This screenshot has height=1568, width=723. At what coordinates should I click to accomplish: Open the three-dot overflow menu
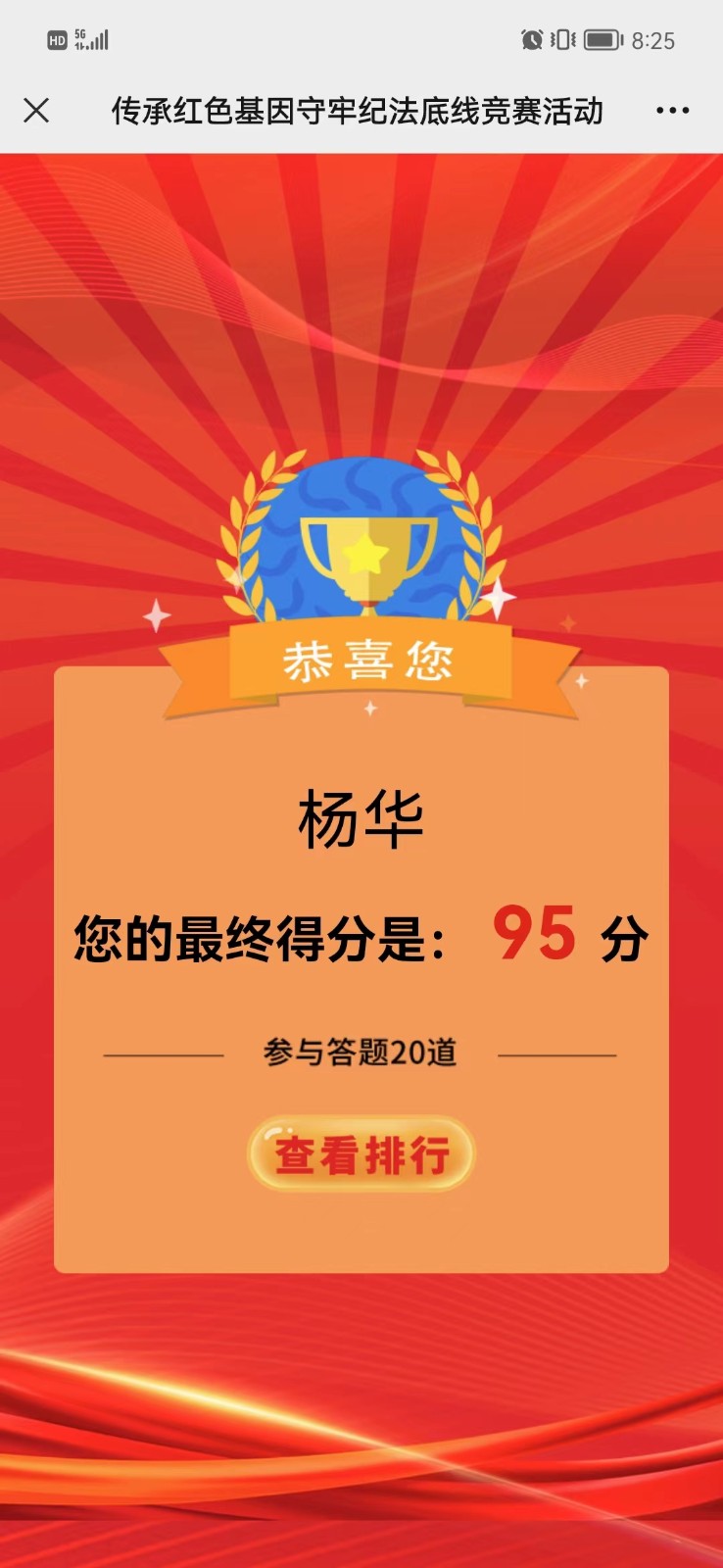[672, 111]
